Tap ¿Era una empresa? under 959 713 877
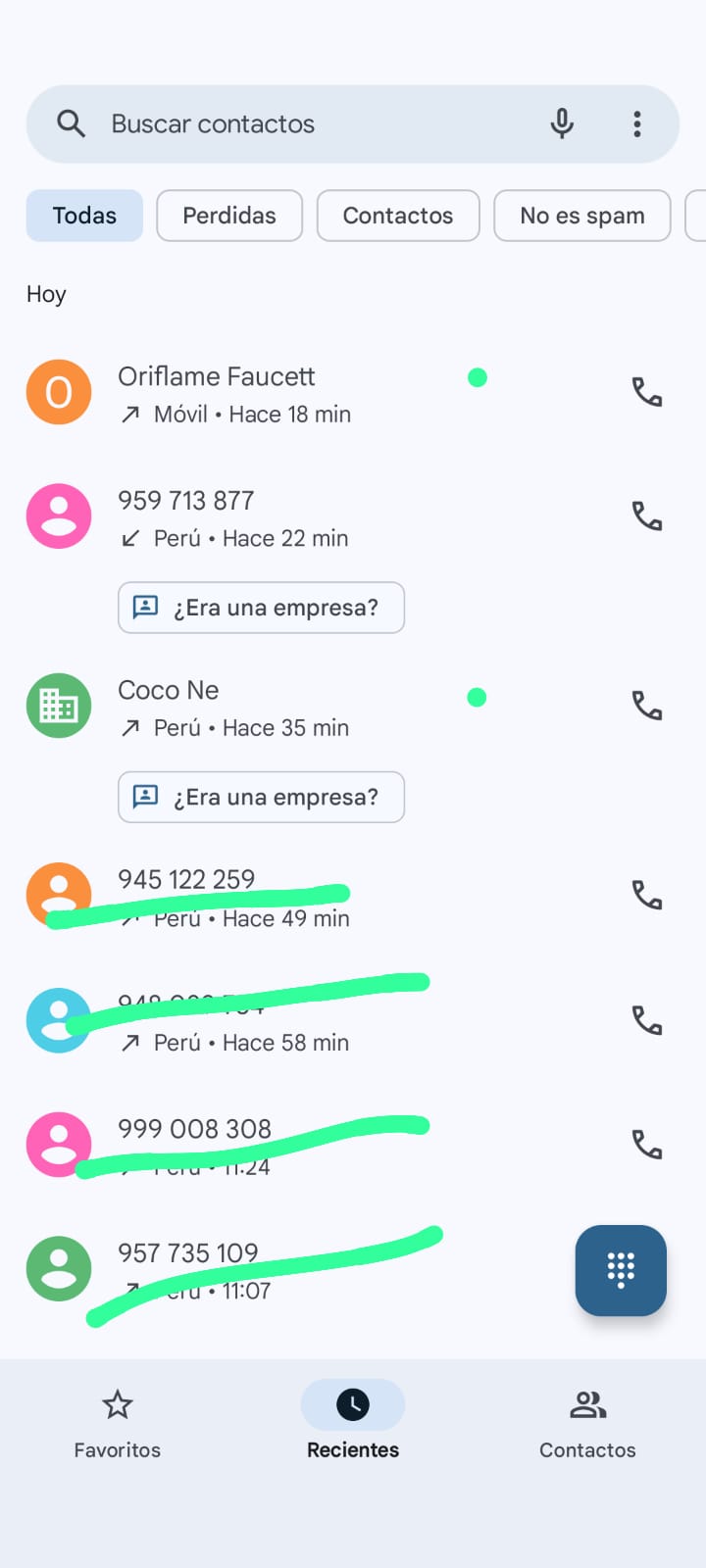The width and height of the screenshot is (706, 1568). click(261, 608)
